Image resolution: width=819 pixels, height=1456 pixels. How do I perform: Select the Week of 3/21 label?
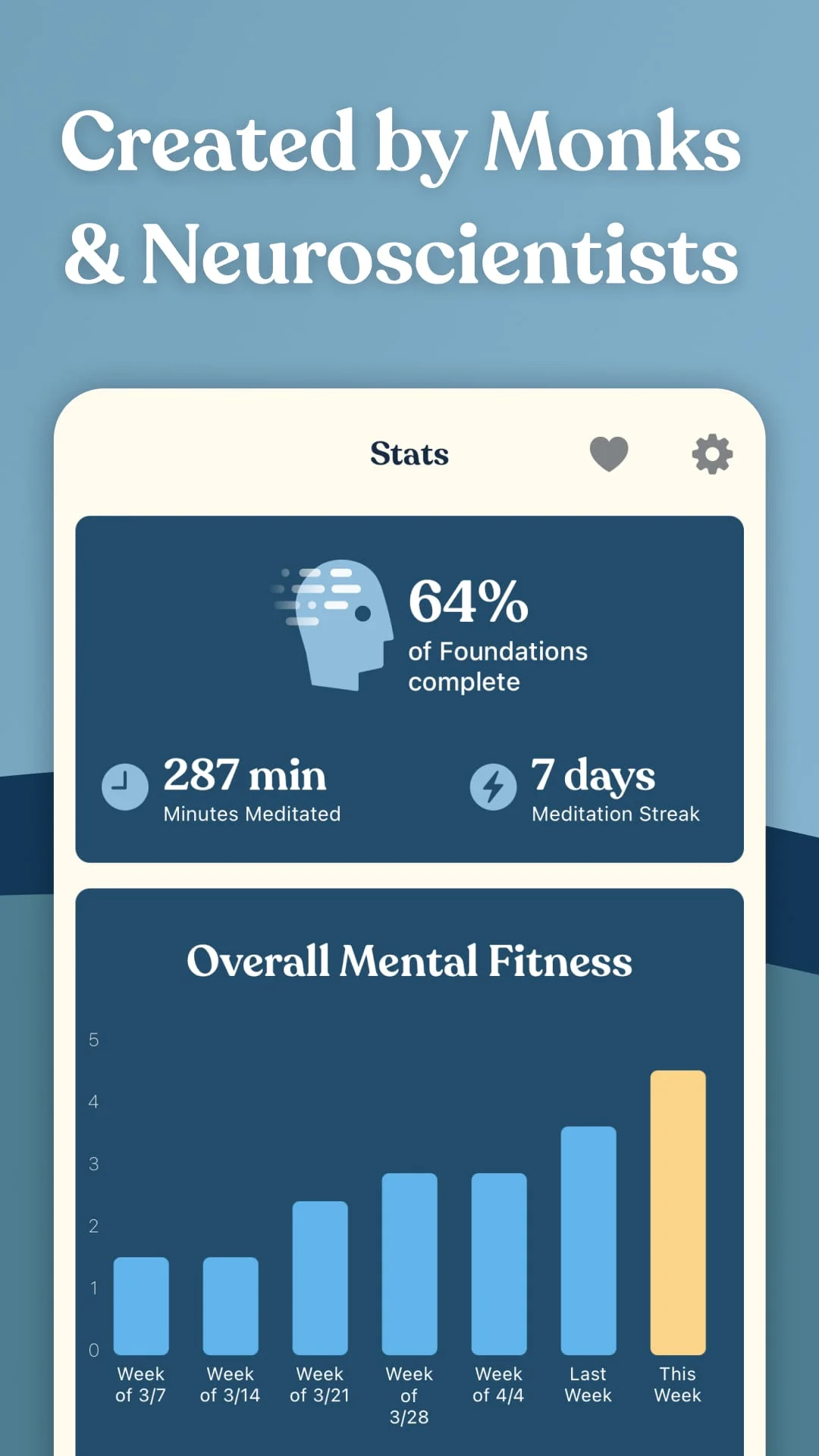tap(319, 1384)
